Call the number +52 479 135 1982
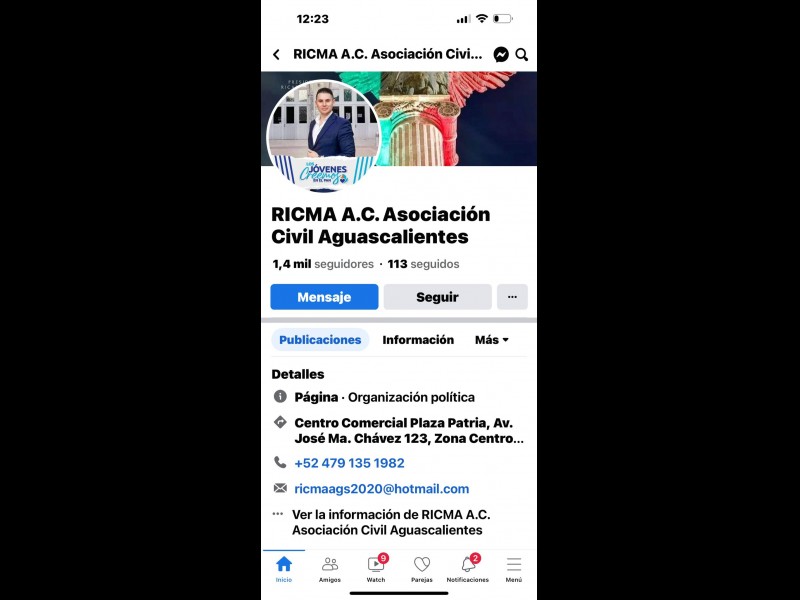 tap(349, 463)
